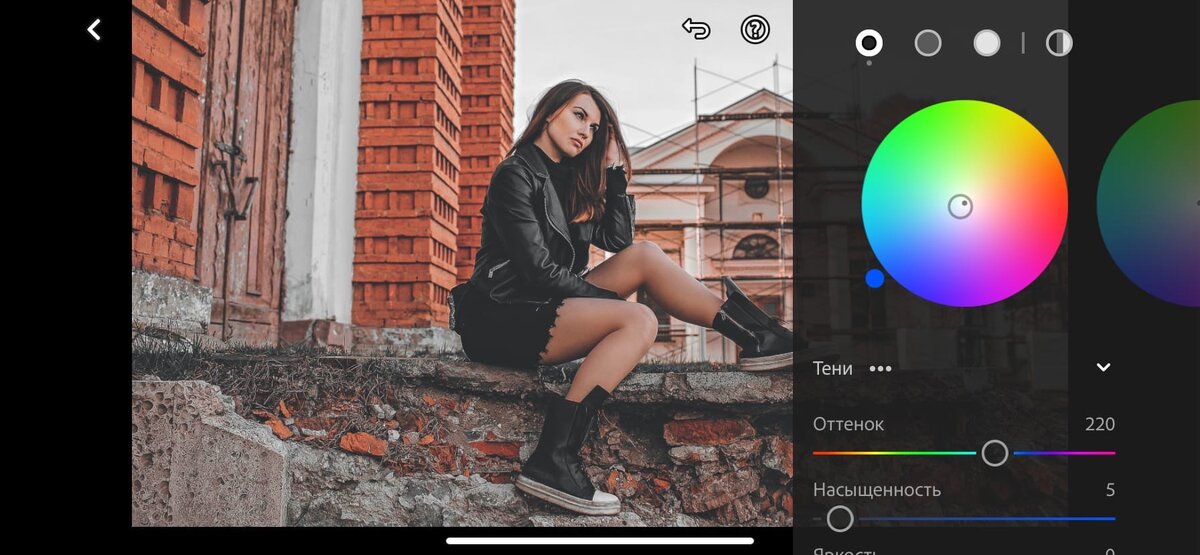The width and height of the screenshot is (1200, 555).
Task: Switch to the highlights color wheel tab
Action: (x=987, y=43)
